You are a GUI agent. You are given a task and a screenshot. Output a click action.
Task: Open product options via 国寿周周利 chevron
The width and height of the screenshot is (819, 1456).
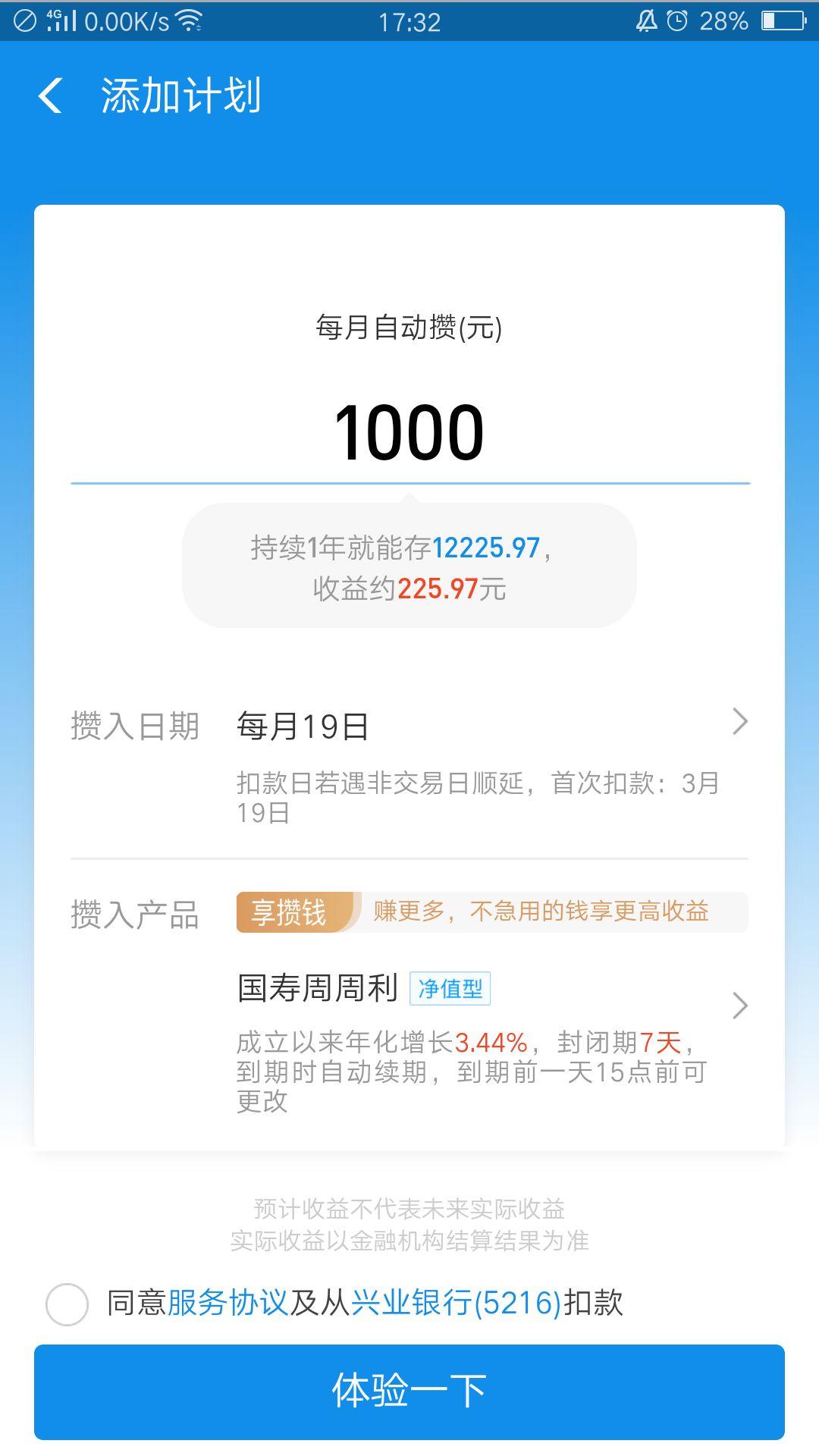click(739, 1005)
